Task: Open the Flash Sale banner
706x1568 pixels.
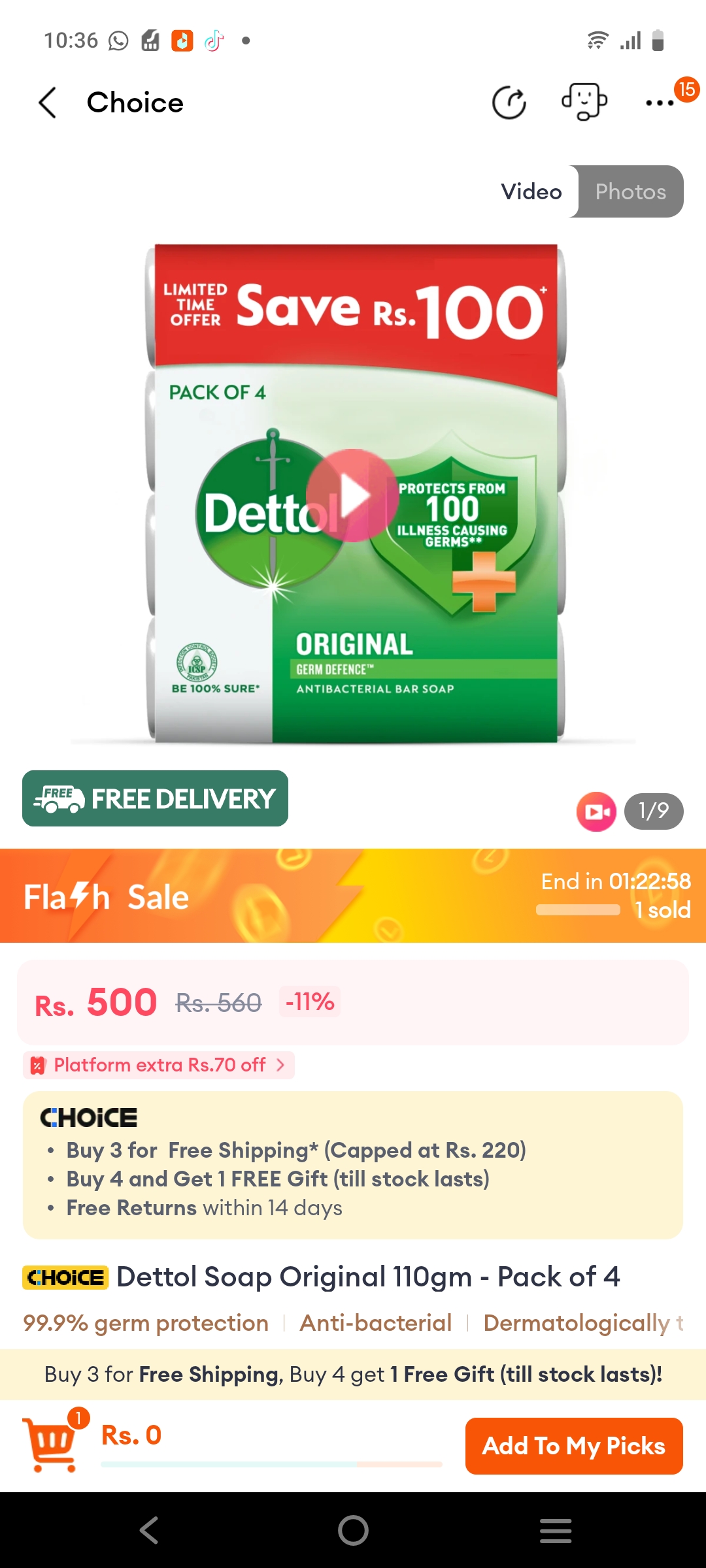Action: [x=353, y=896]
